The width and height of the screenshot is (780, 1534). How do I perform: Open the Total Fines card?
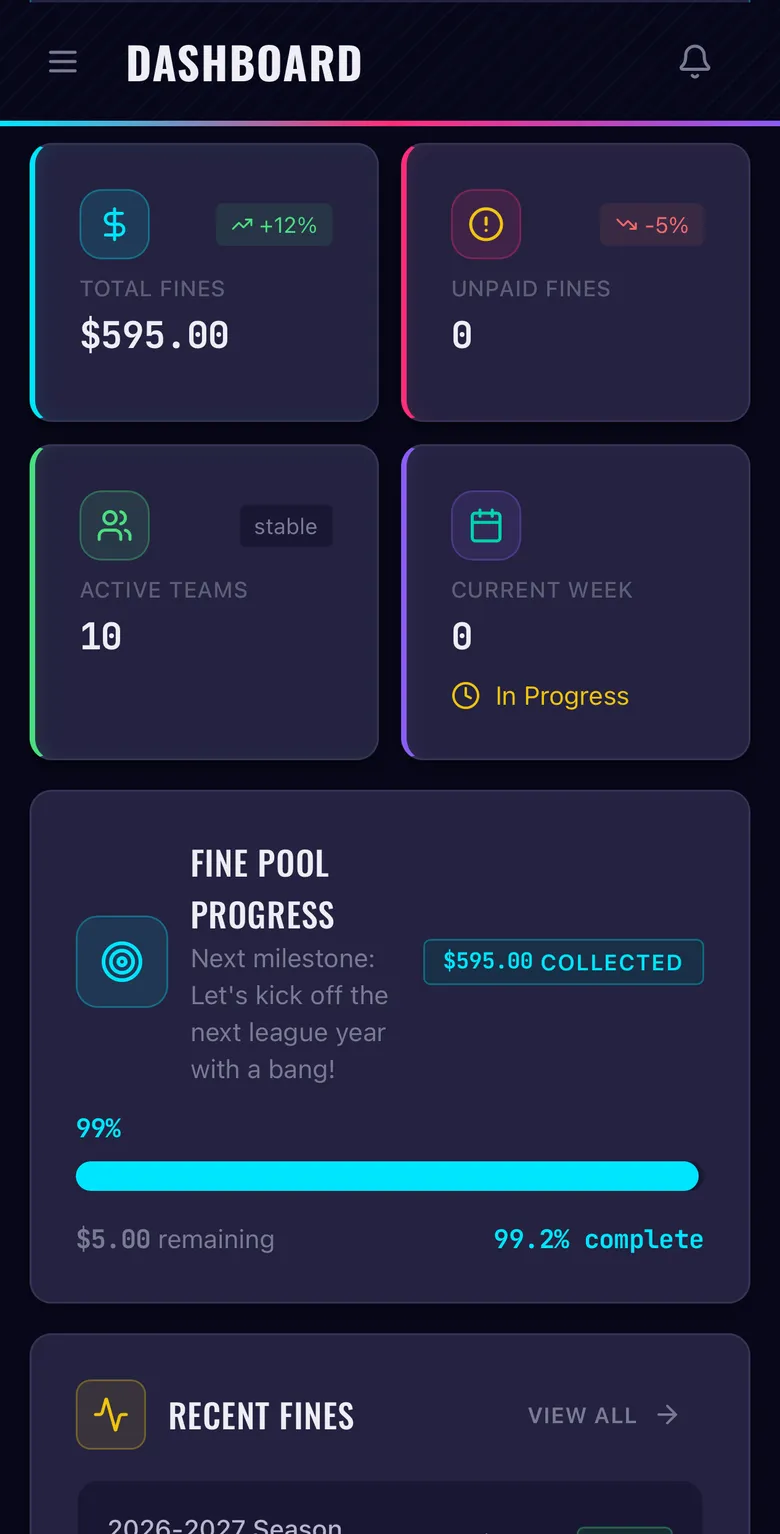[205, 282]
